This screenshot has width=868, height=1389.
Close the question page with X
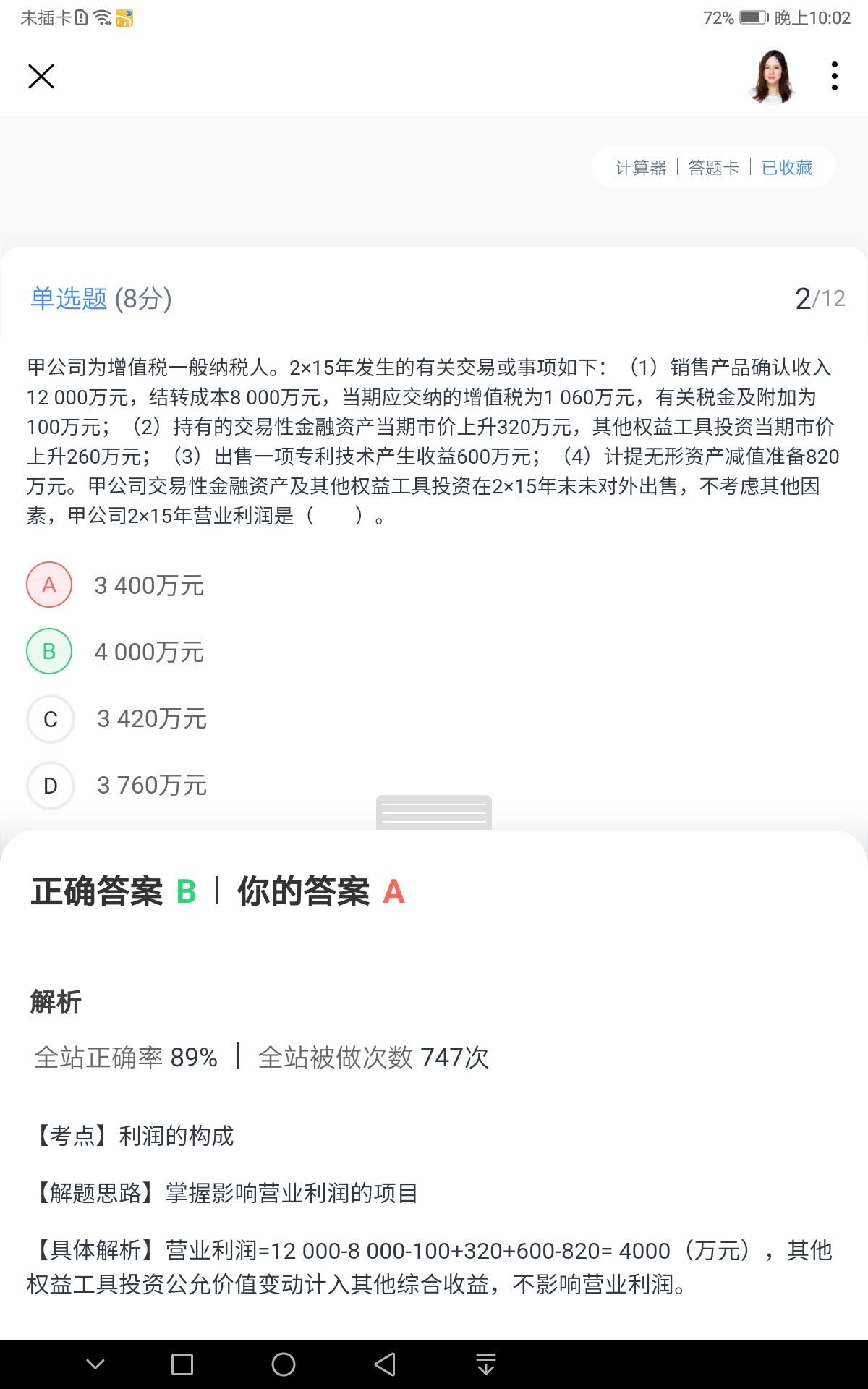tap(41, 76)
